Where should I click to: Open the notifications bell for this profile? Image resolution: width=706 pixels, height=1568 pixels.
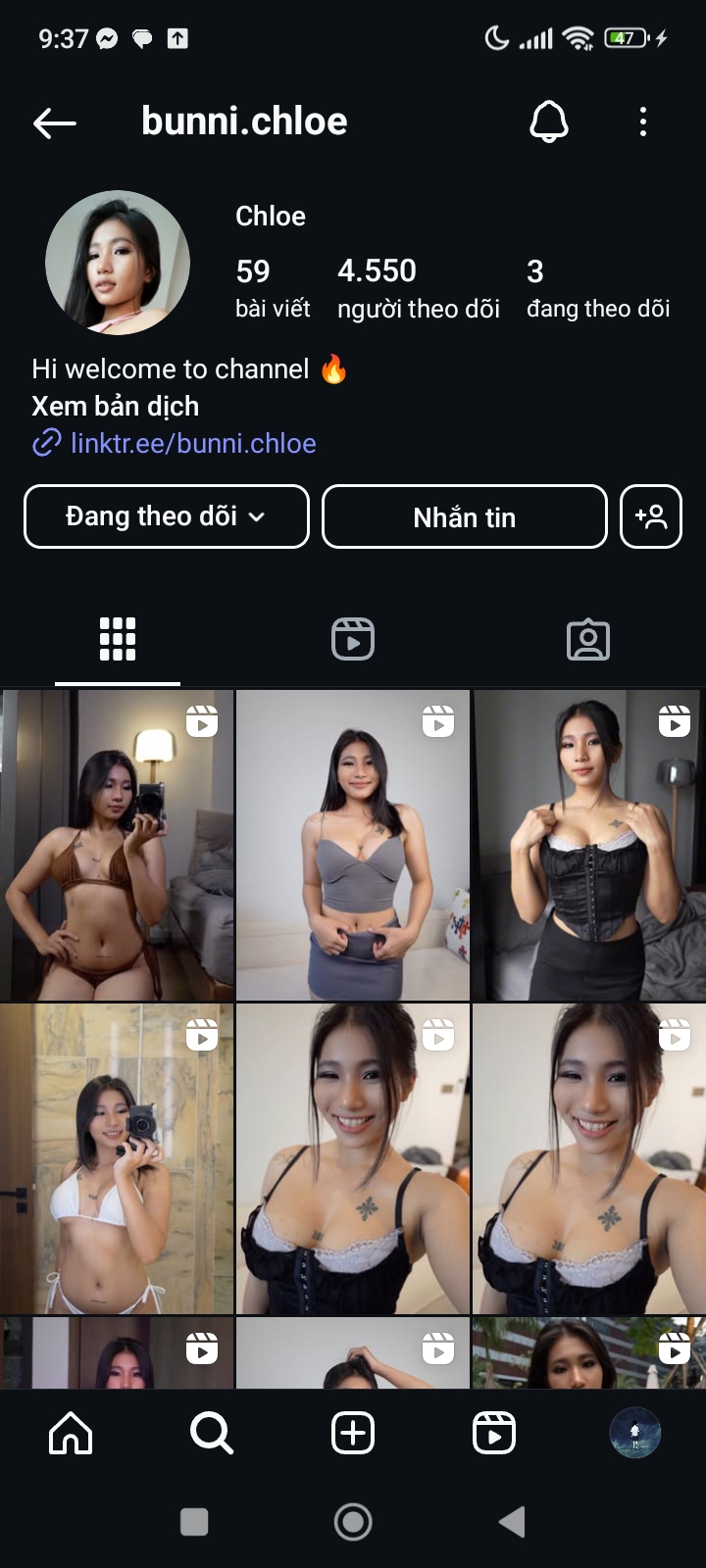(549, 122)
